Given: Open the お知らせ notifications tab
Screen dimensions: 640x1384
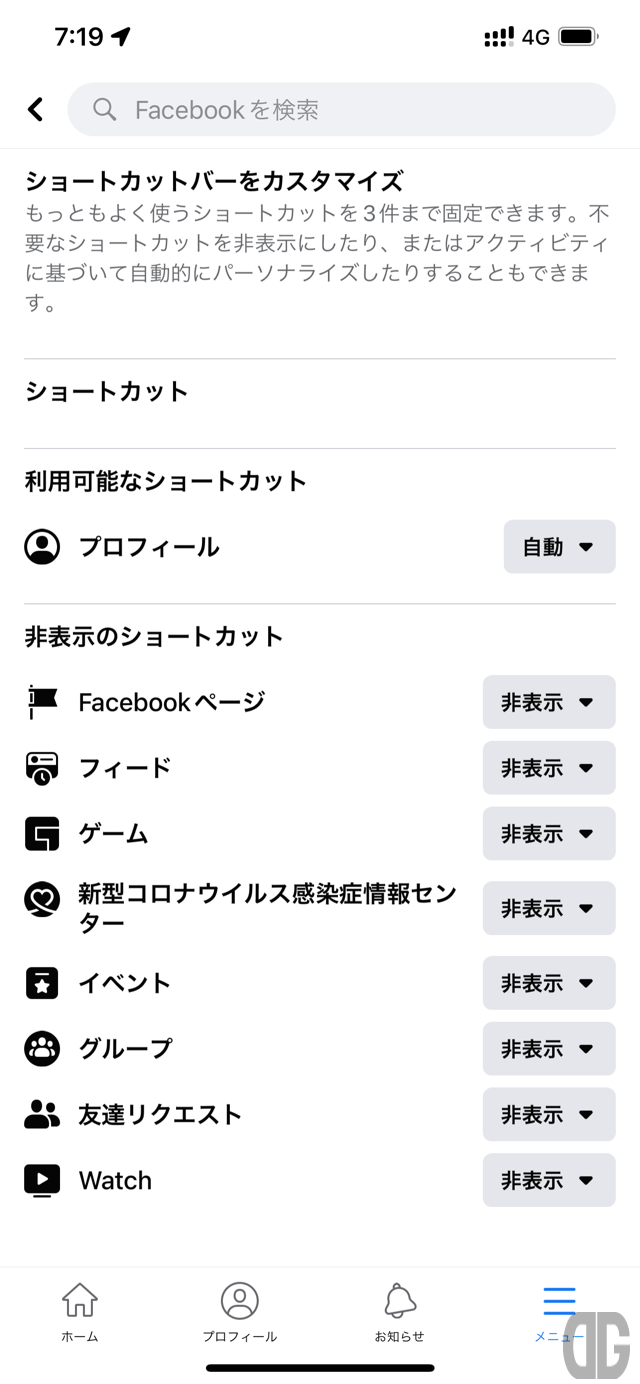Looking at the screenshot, I should pyautogui.click(x=400, y=1313).
